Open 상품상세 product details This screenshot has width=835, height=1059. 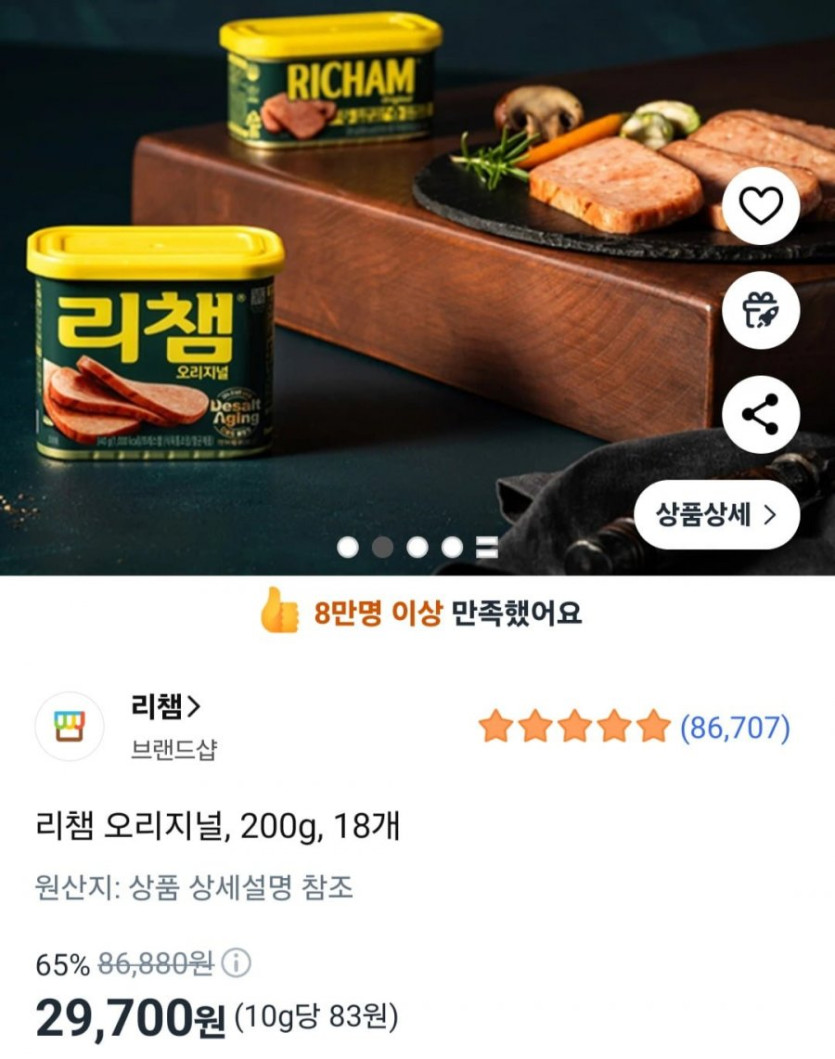716,515
